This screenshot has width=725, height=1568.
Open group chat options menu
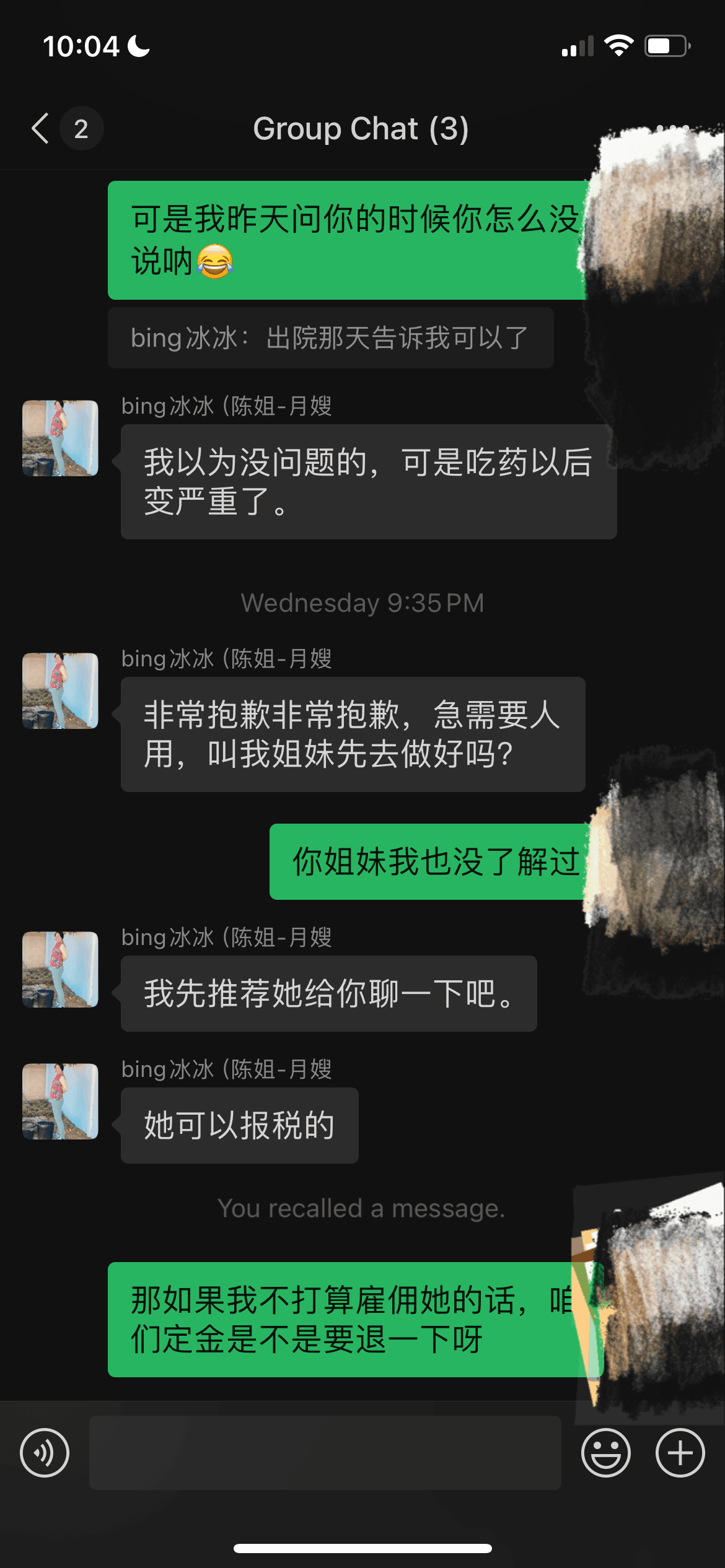point(672,128)
